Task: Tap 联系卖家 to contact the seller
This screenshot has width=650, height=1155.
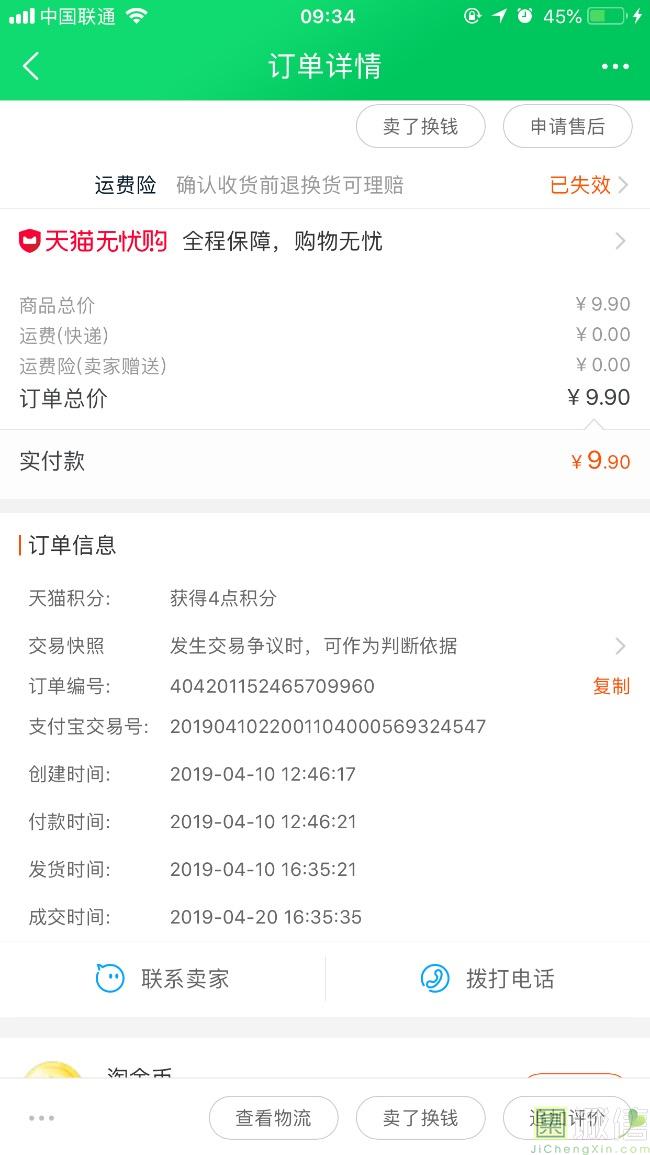Action: click(163, 979)
